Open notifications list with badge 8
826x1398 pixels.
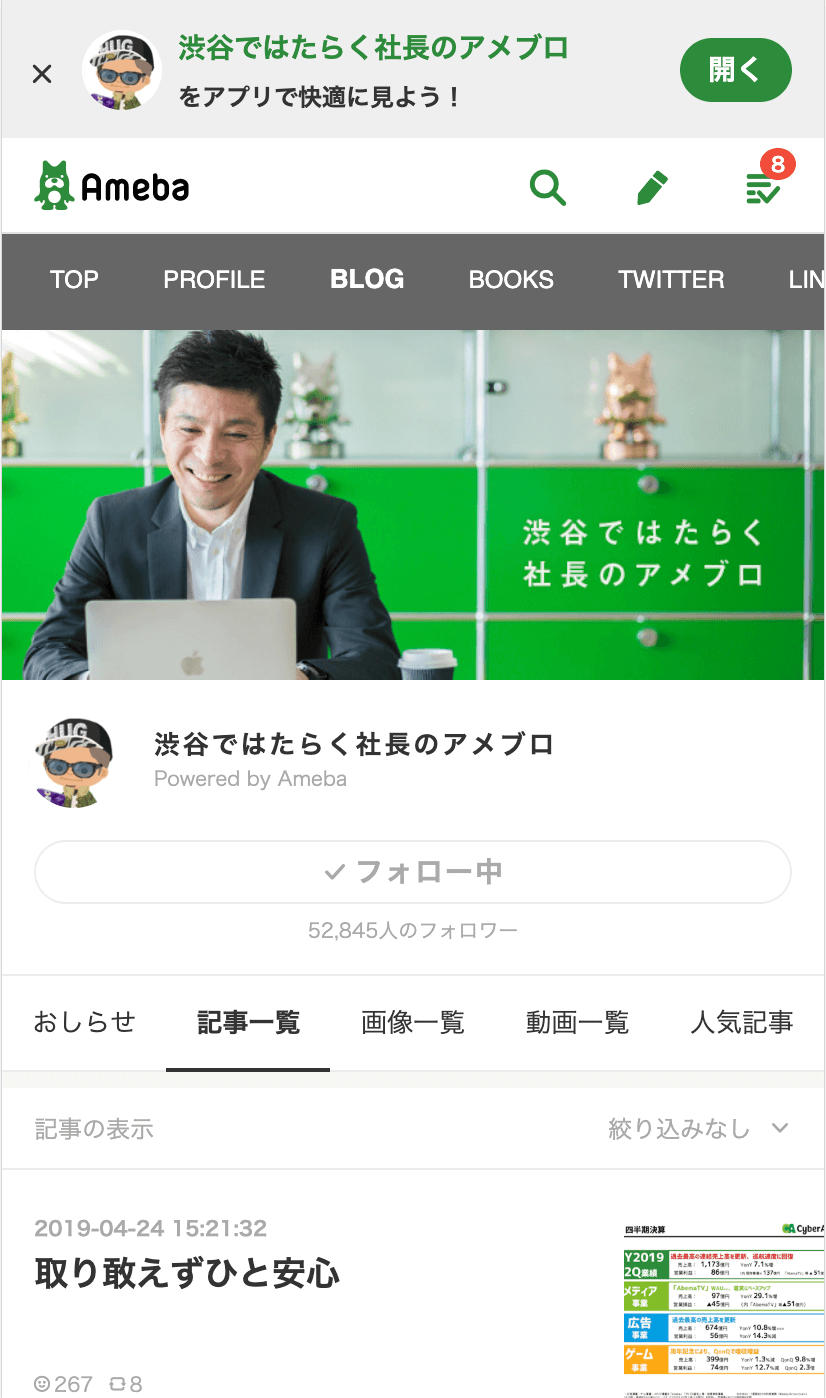tap(762, 191)
